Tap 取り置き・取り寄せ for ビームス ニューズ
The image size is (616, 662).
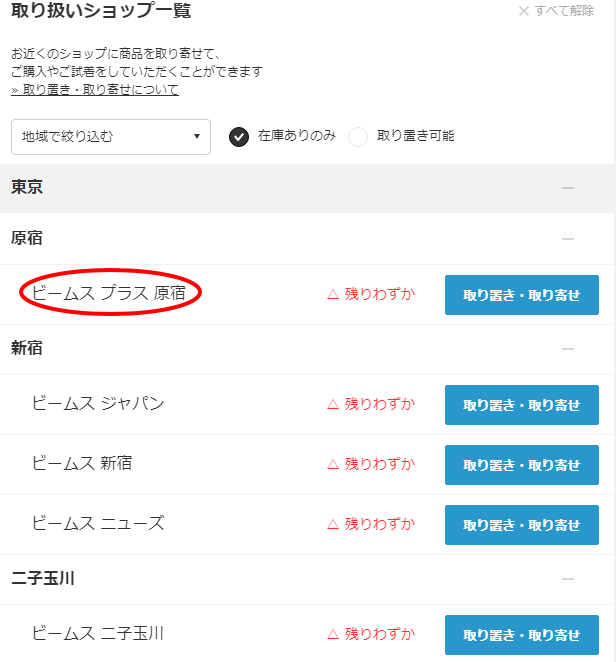click(x=521, y=525)
